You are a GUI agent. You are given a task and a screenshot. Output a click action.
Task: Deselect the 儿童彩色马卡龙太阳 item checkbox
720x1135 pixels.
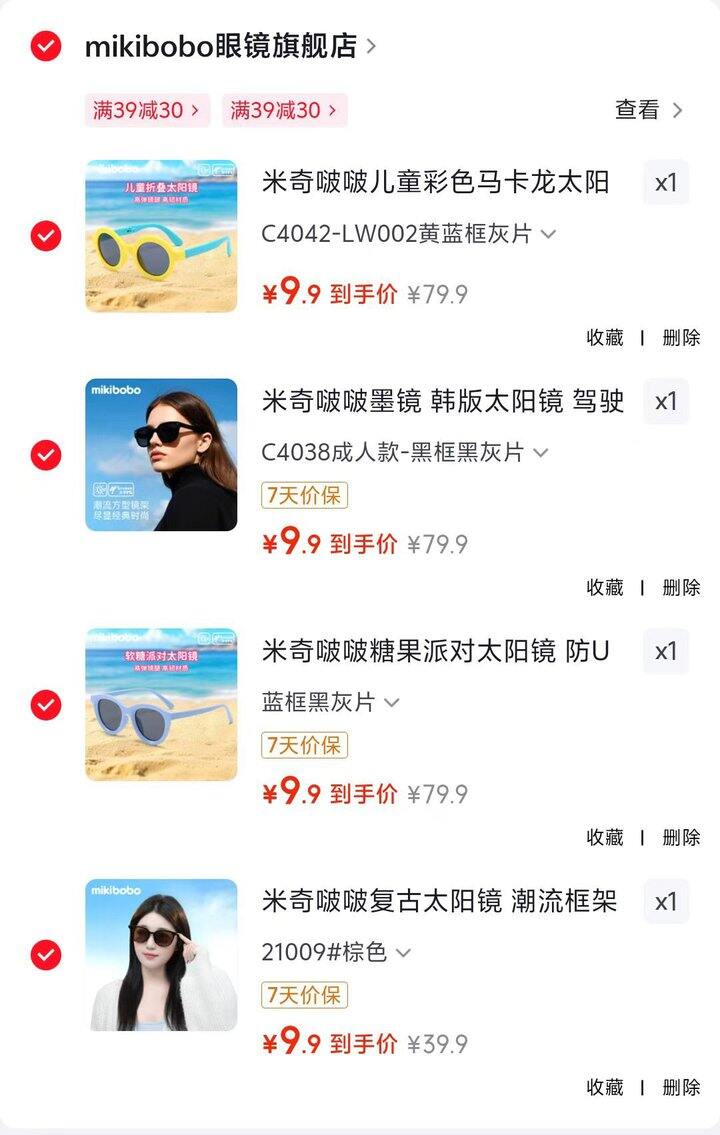(x=46, y=236)
